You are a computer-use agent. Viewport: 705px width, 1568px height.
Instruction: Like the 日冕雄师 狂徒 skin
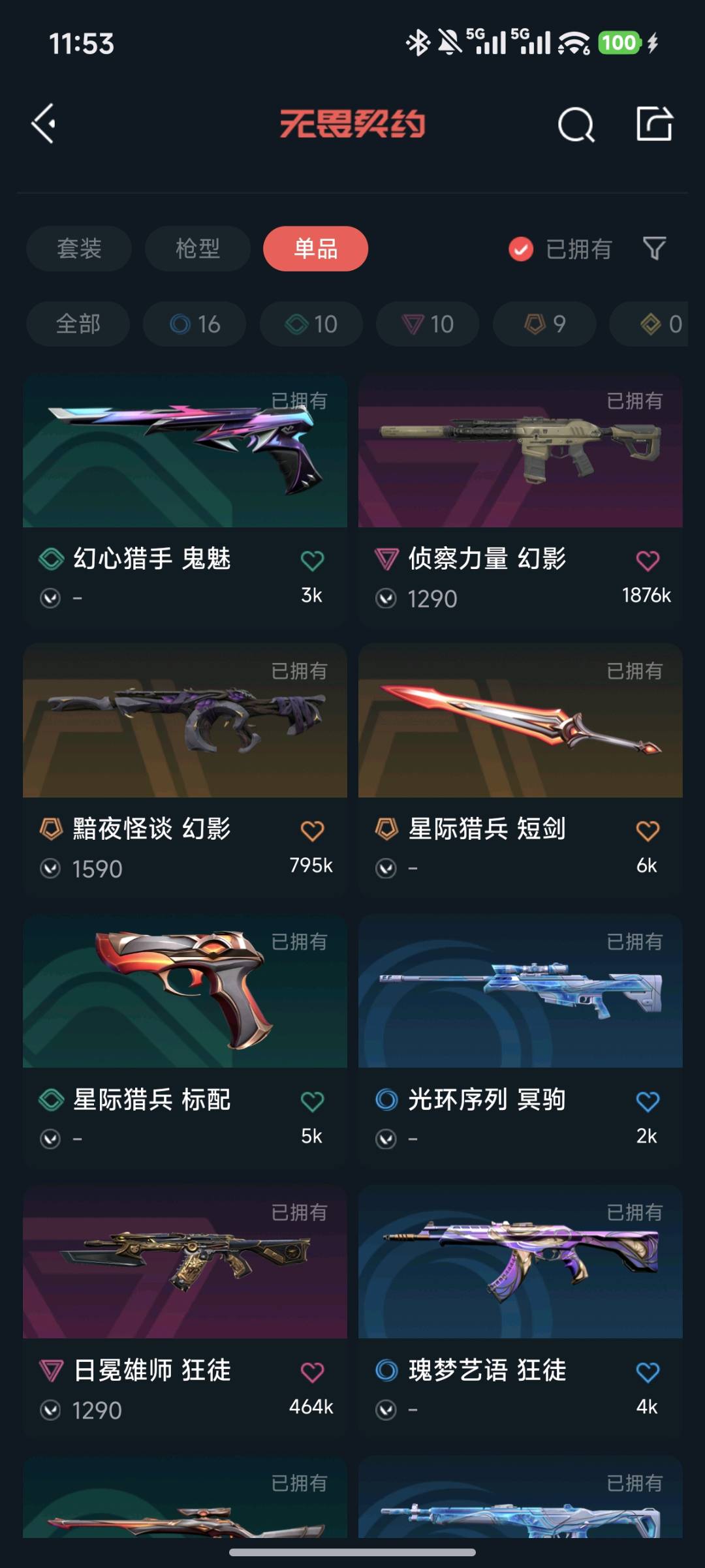click(x=312, y=1372)
